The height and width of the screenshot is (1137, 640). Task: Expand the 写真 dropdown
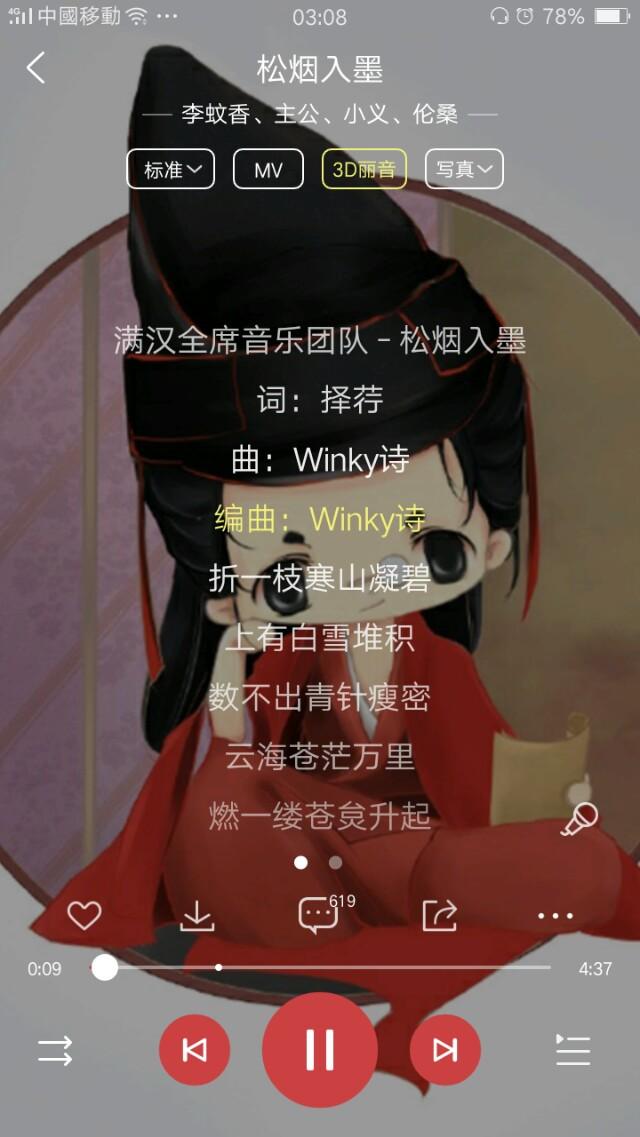pyautogui.click(x=464, y=169)
